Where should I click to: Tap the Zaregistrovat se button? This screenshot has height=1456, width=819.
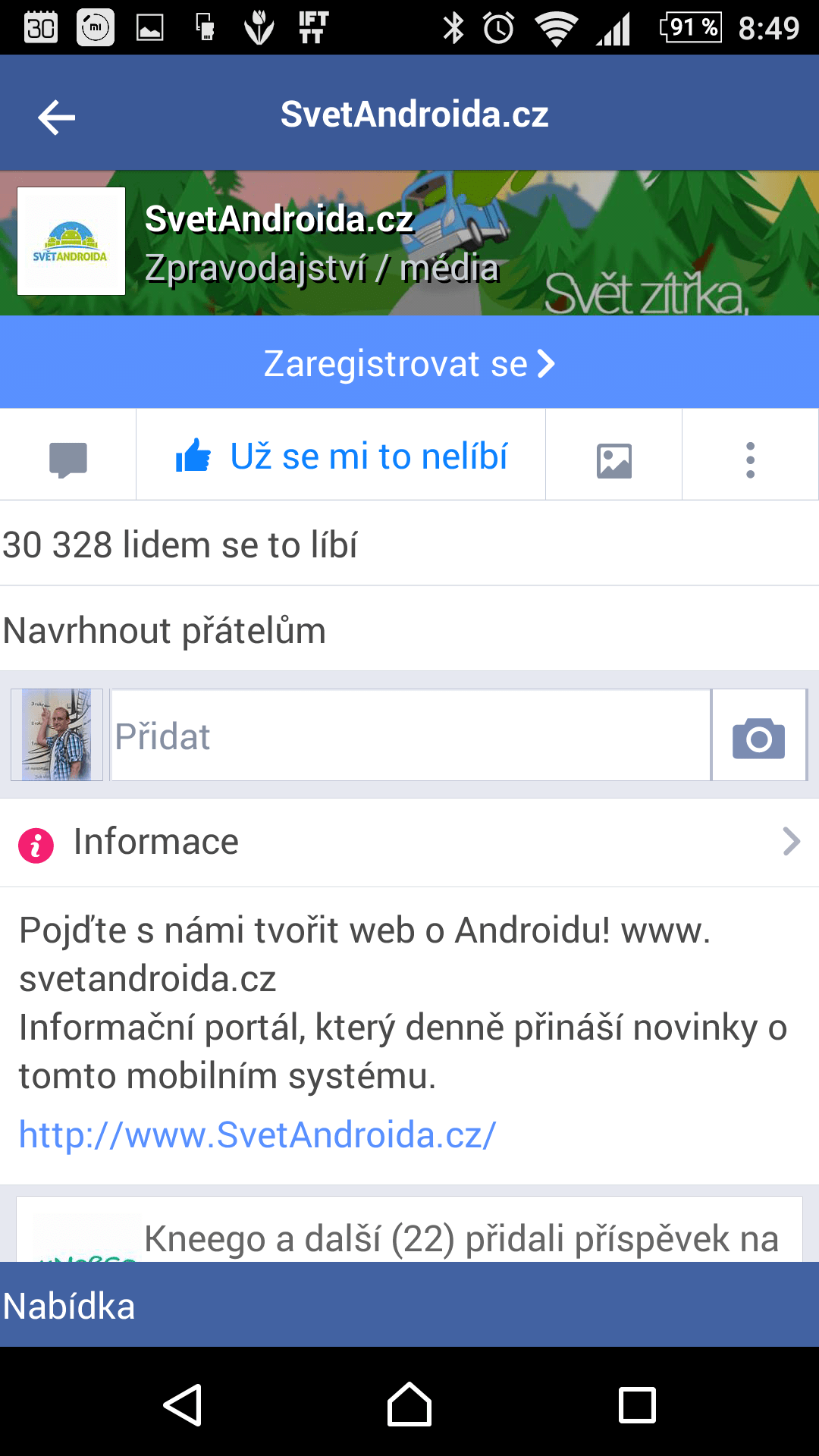point(409,363)
